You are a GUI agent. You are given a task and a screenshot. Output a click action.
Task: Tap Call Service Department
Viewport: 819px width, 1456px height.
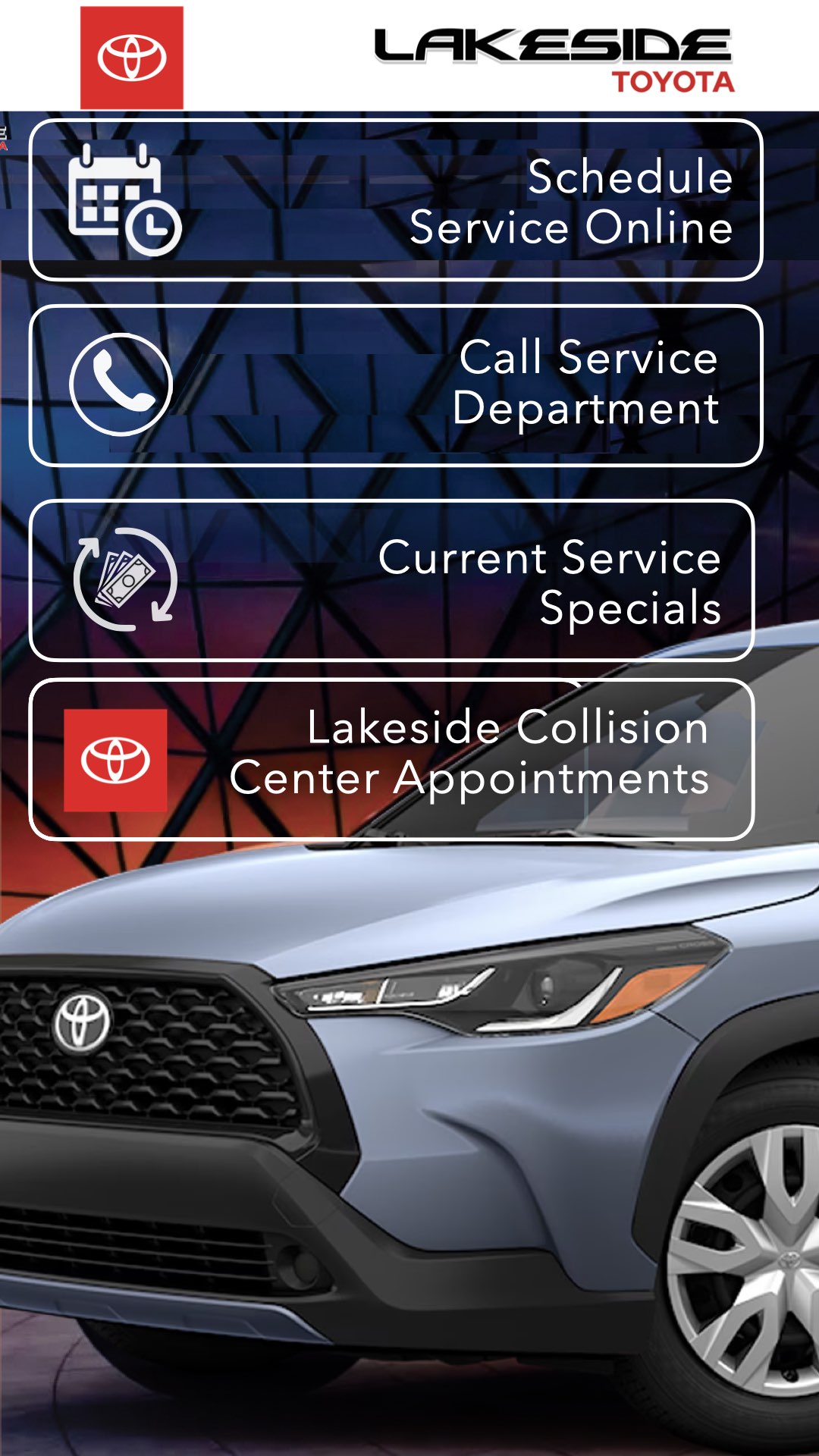click(396, 385)
